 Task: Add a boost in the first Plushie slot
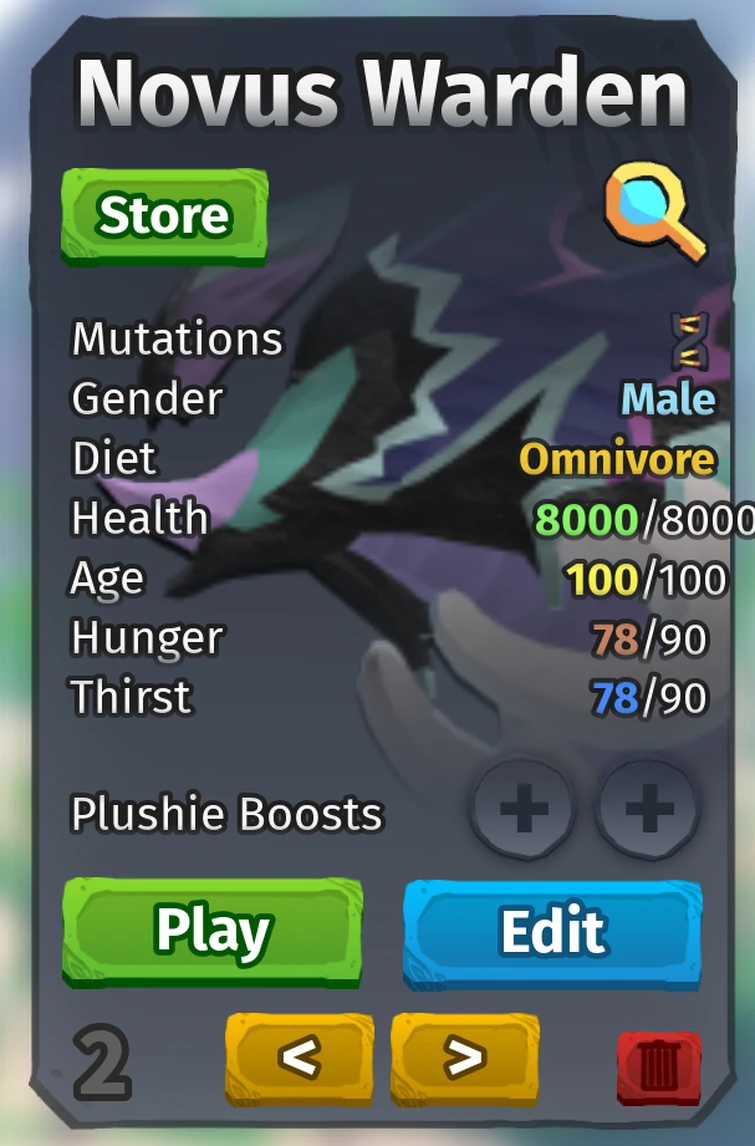tap(525, 808)
